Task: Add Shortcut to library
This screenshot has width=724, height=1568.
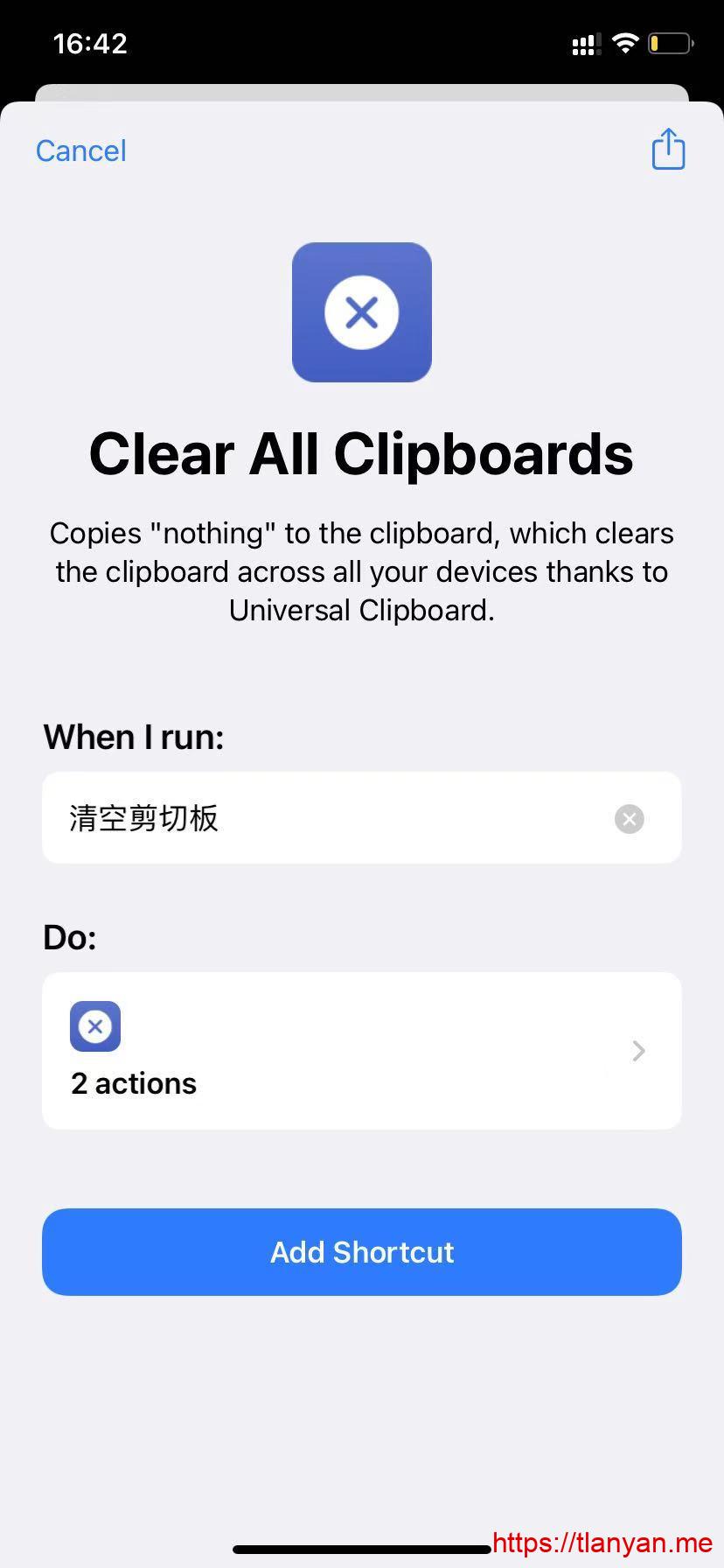Action: pos(361,1252)
